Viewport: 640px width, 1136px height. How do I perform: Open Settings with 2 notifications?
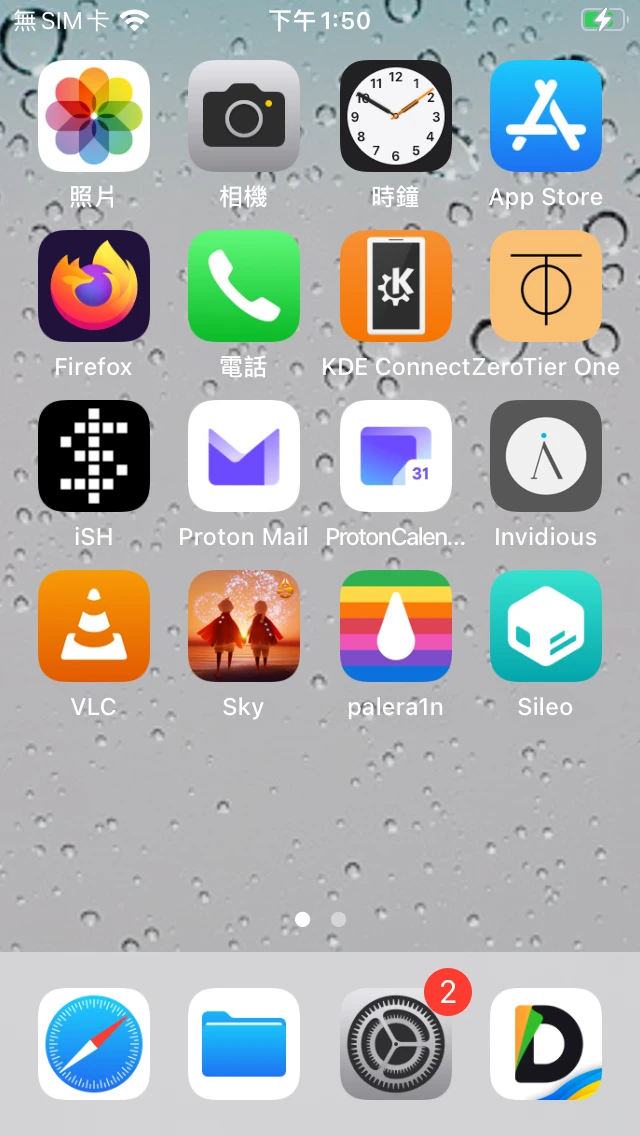click(x=396, y=1044)
